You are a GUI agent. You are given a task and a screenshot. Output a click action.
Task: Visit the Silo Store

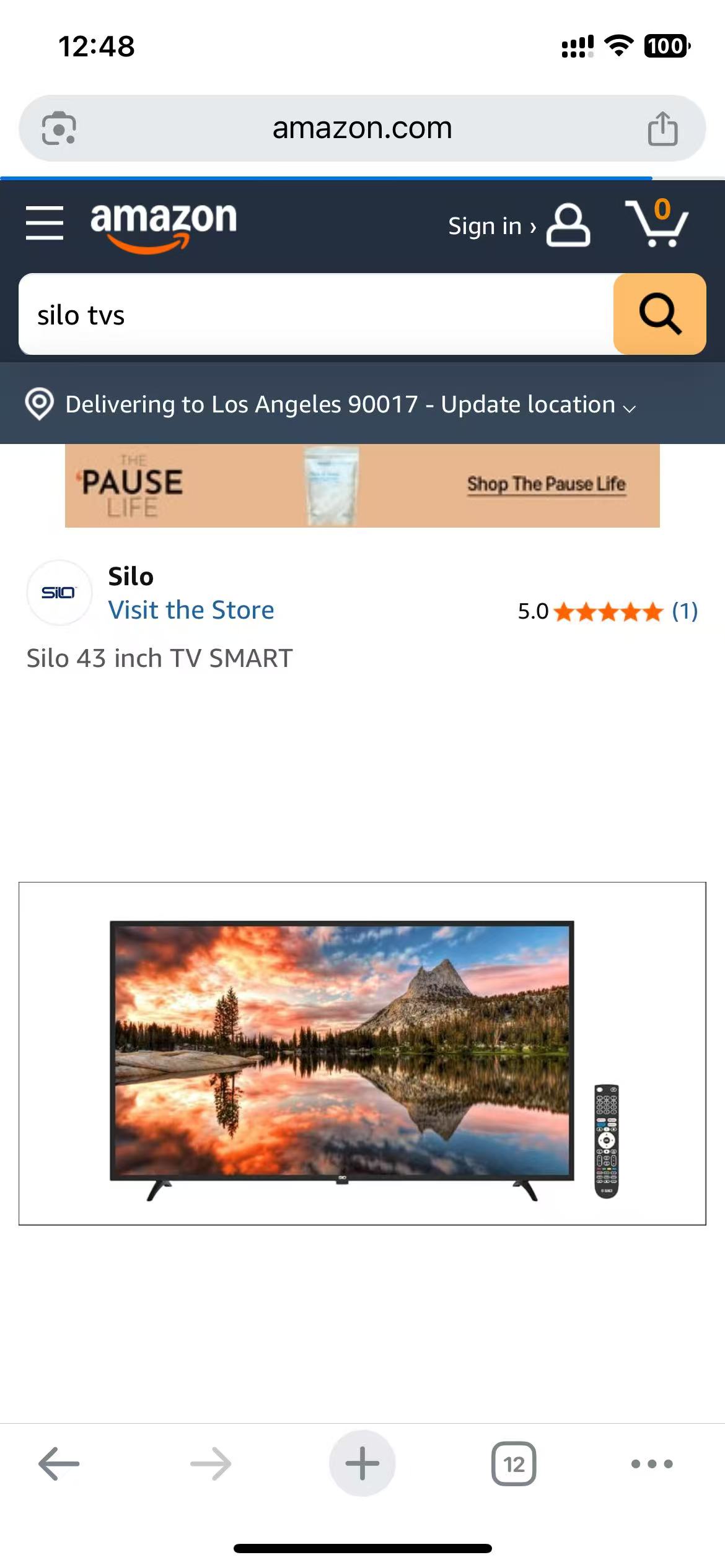(191, 611)
